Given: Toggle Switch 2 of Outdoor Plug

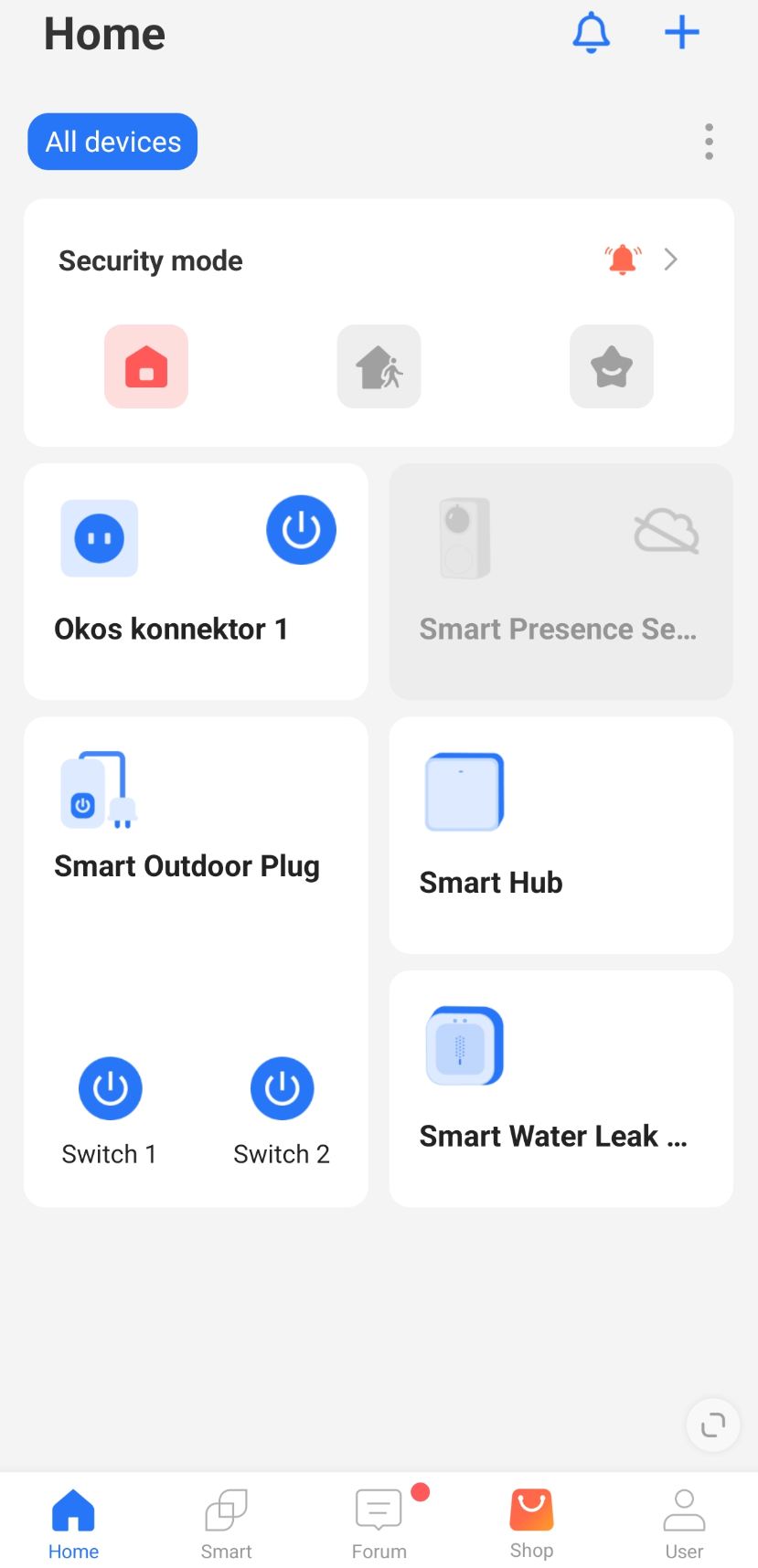Looking at the screenshot, I should tap(282, 1089).
